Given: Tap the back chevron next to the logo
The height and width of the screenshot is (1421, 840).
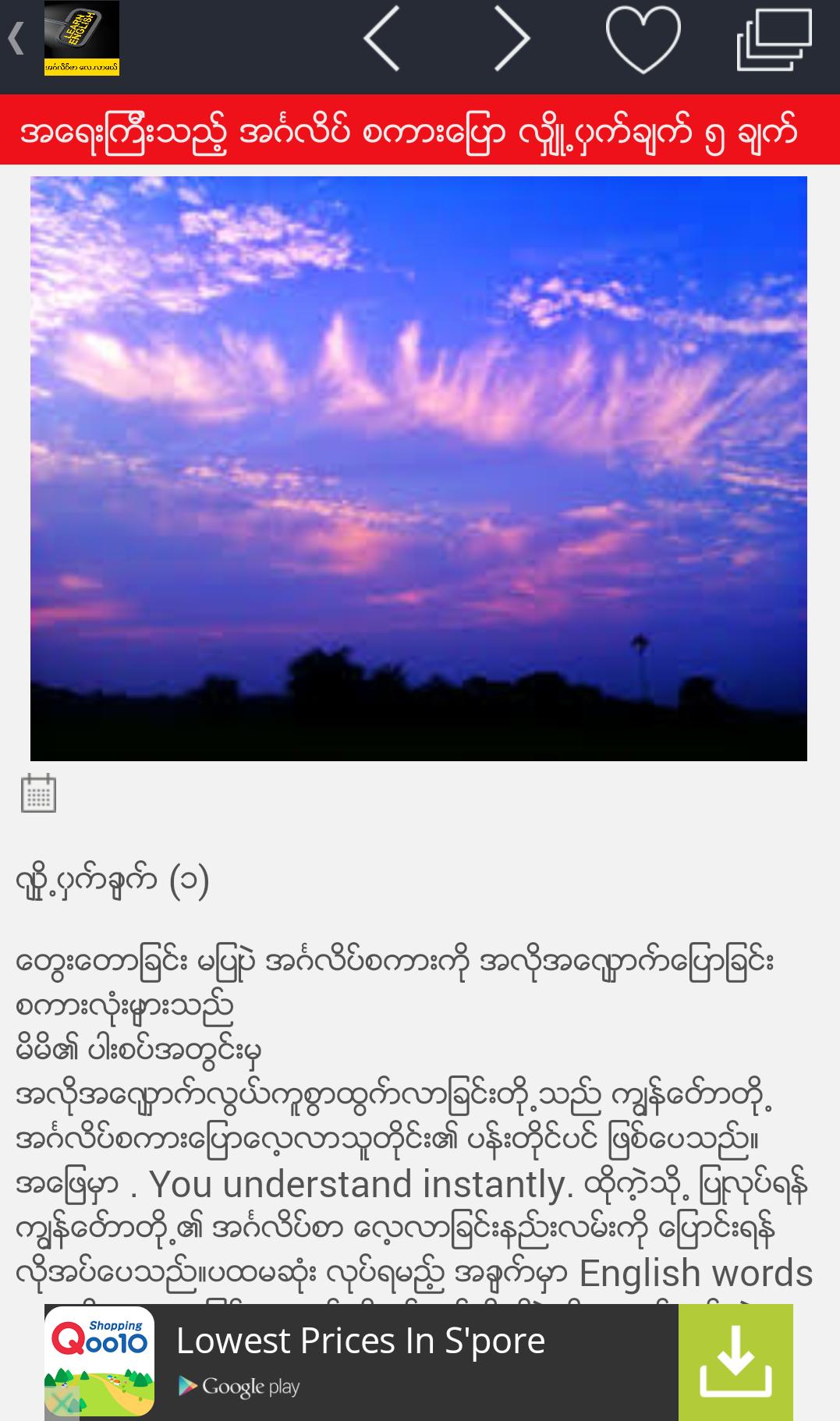Looking at the screenshot, I should (x=14, y=37).
